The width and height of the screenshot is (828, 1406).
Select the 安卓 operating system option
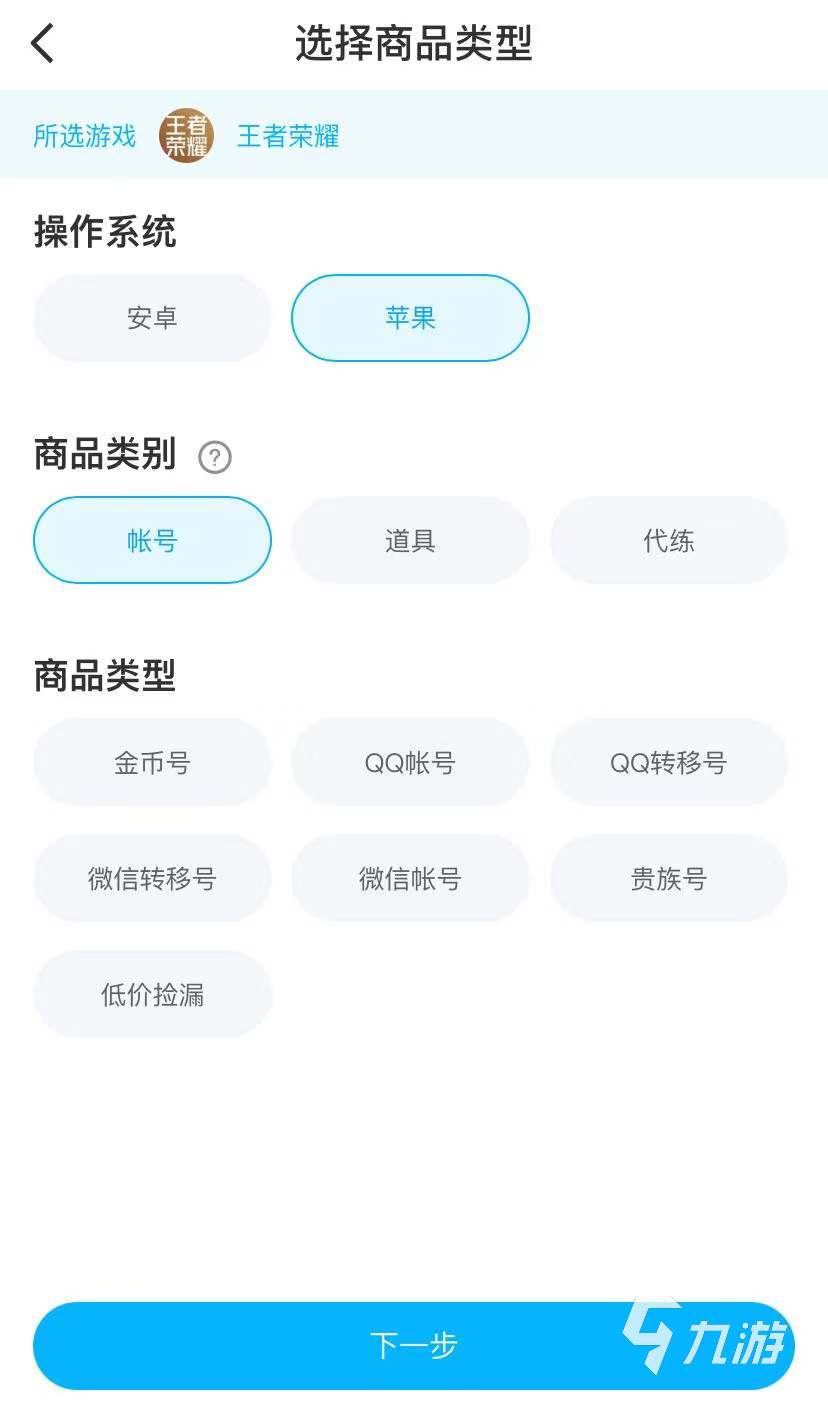pyautogui.click(x=152, y=318)
